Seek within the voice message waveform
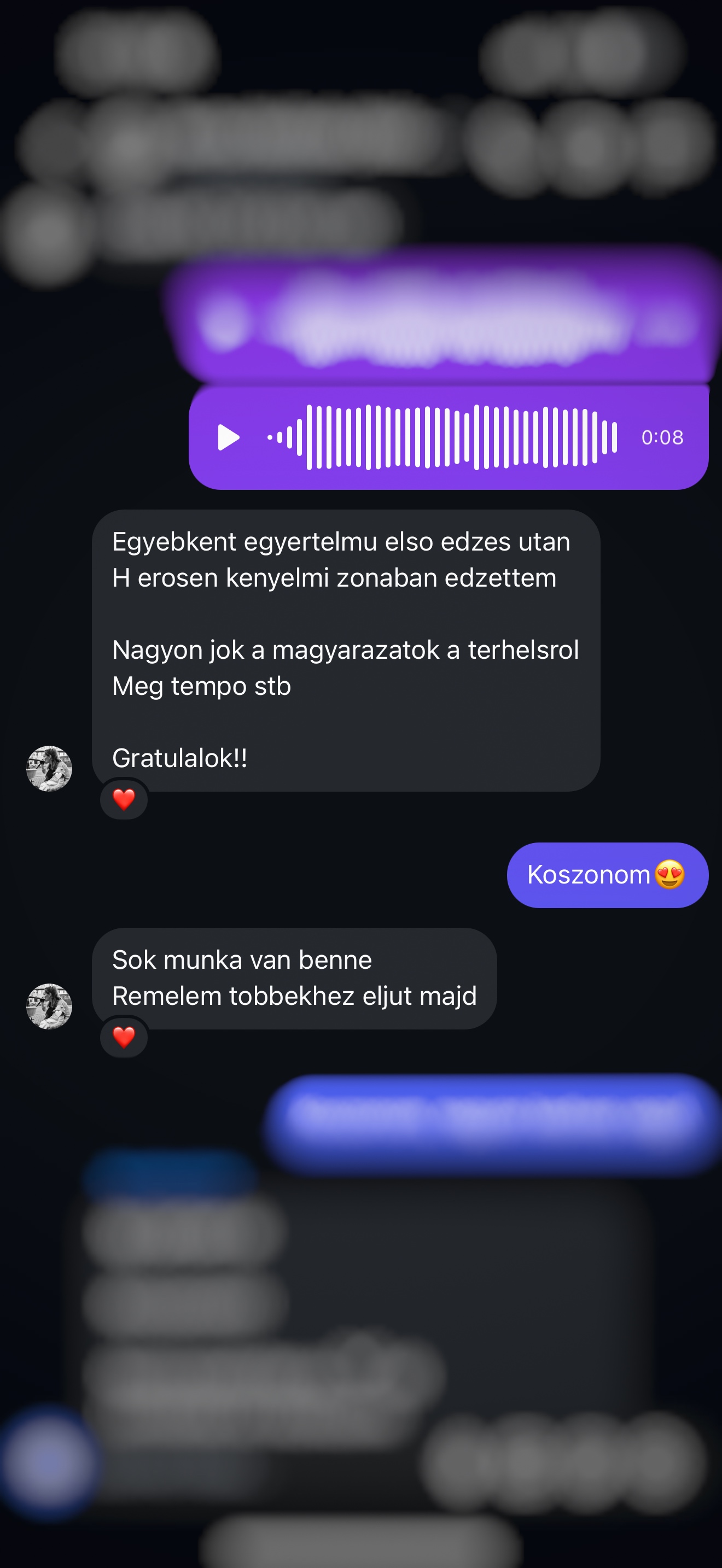Viewport: 722px width, 1568px height. pyautogui.click(x=442, y=437)
